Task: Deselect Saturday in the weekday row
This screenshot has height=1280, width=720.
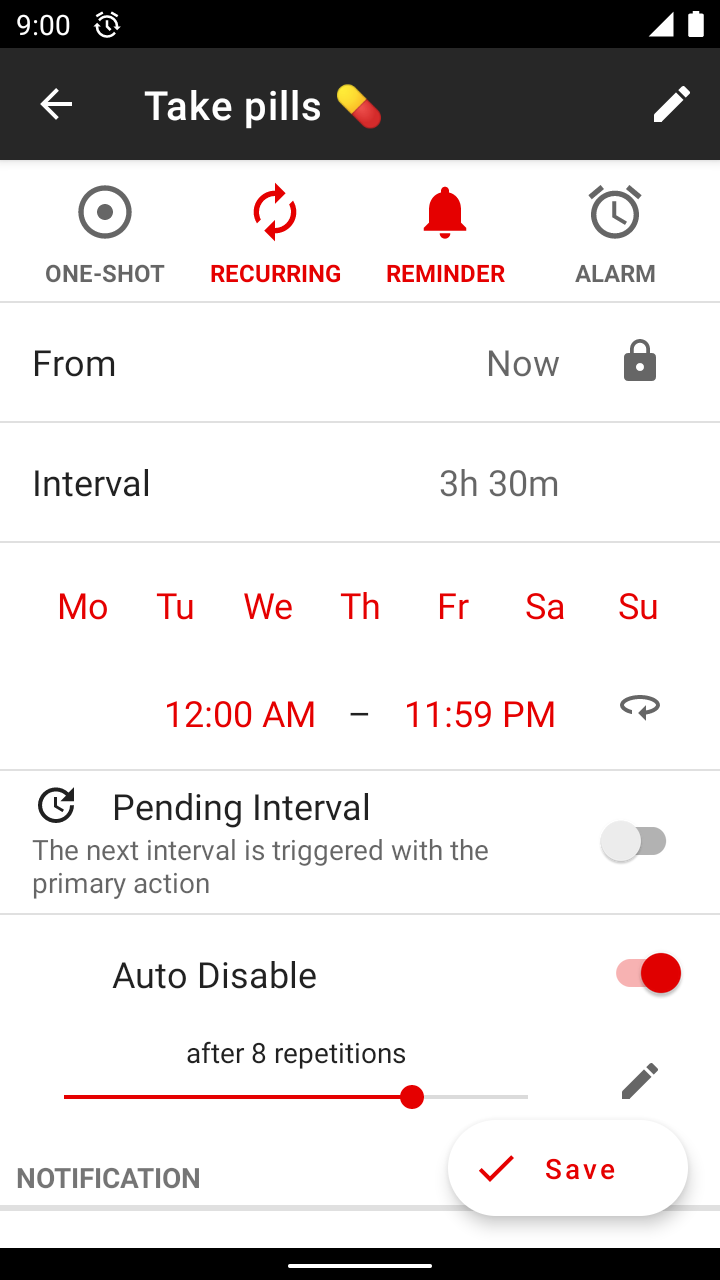Action: click(545, 607)
